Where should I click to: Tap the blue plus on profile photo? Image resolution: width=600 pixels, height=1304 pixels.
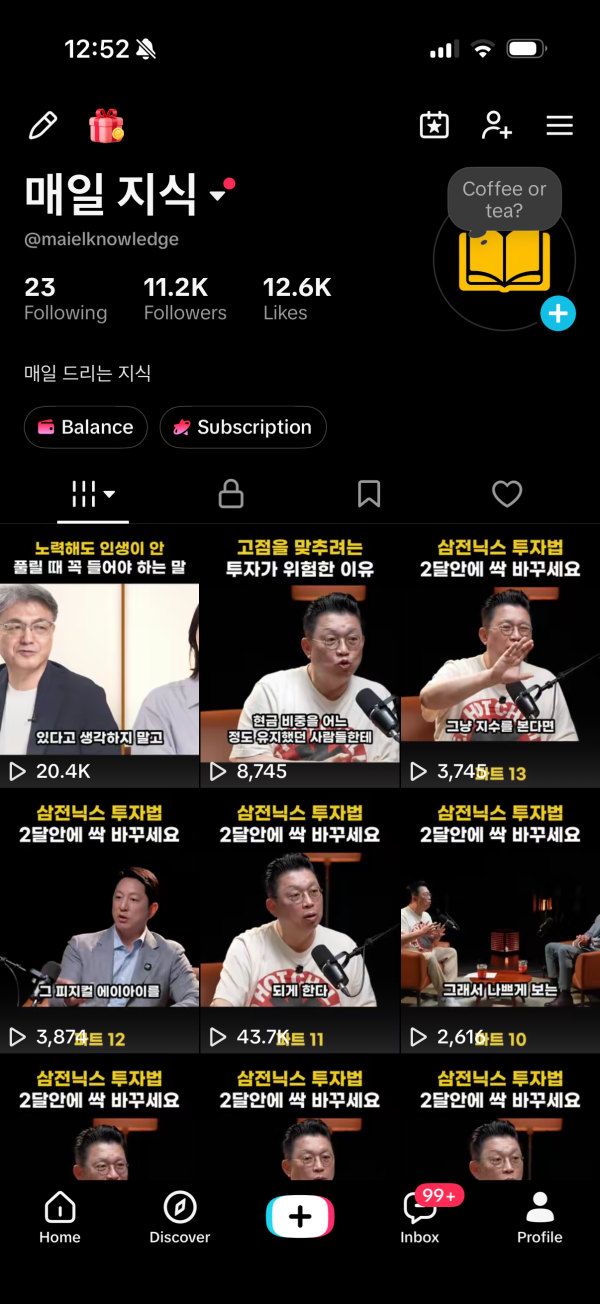[x=558, y=314]
